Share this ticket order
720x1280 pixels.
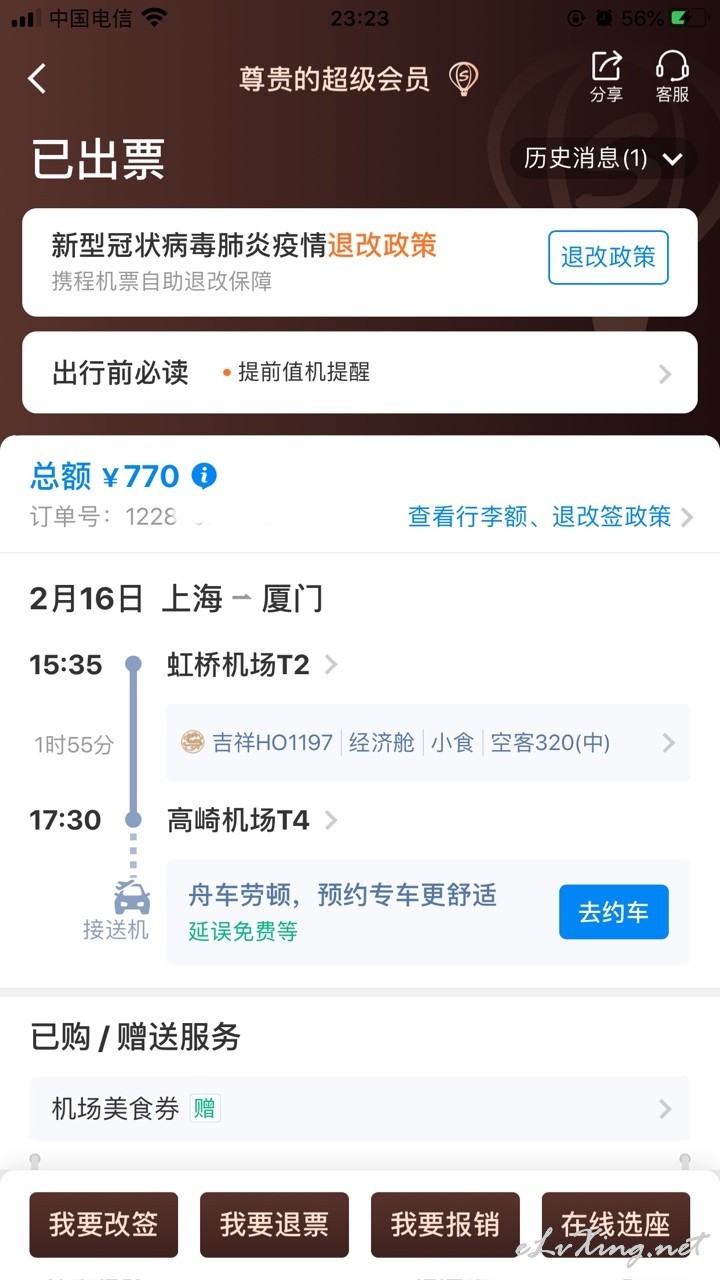606,77
